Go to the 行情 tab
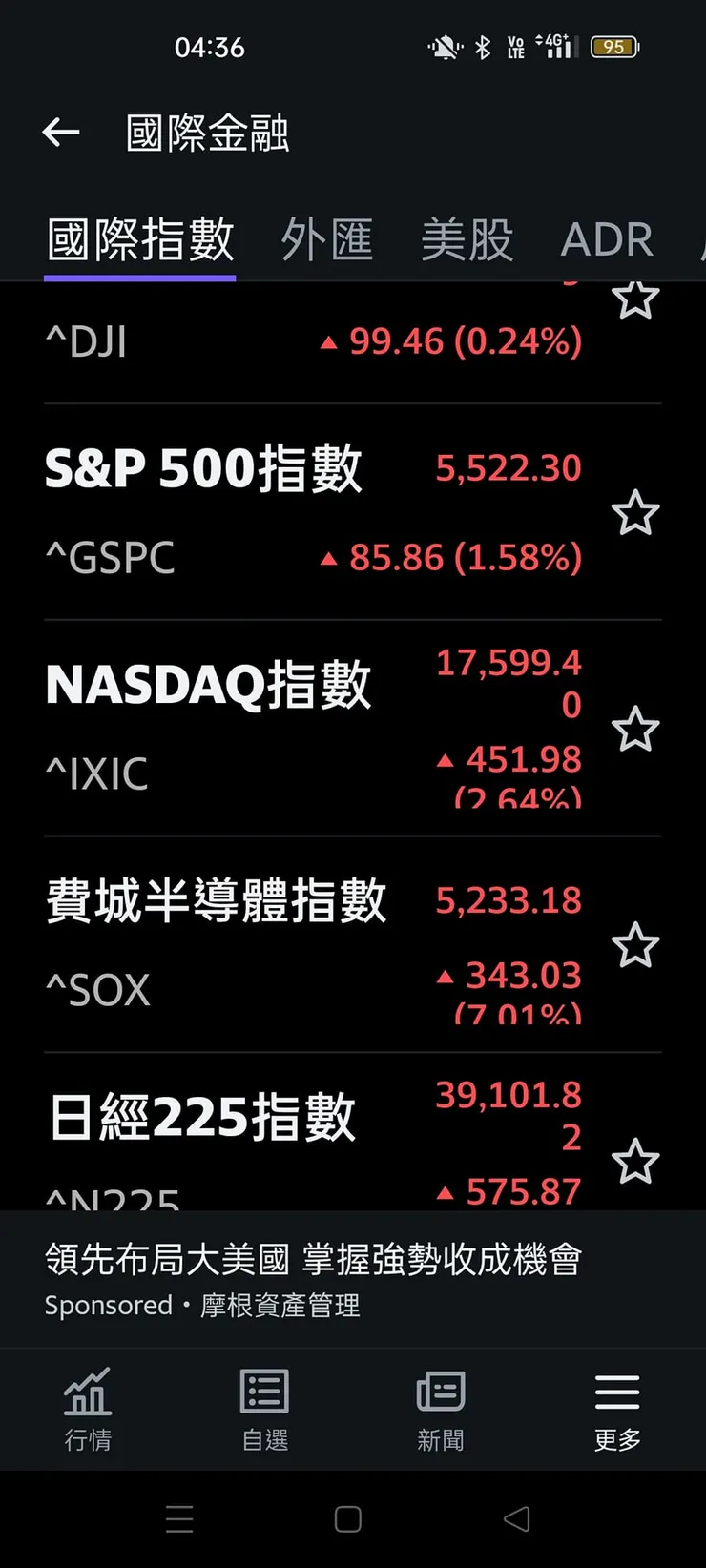This screenshot has width=706, height=1568. (88, 1409)
